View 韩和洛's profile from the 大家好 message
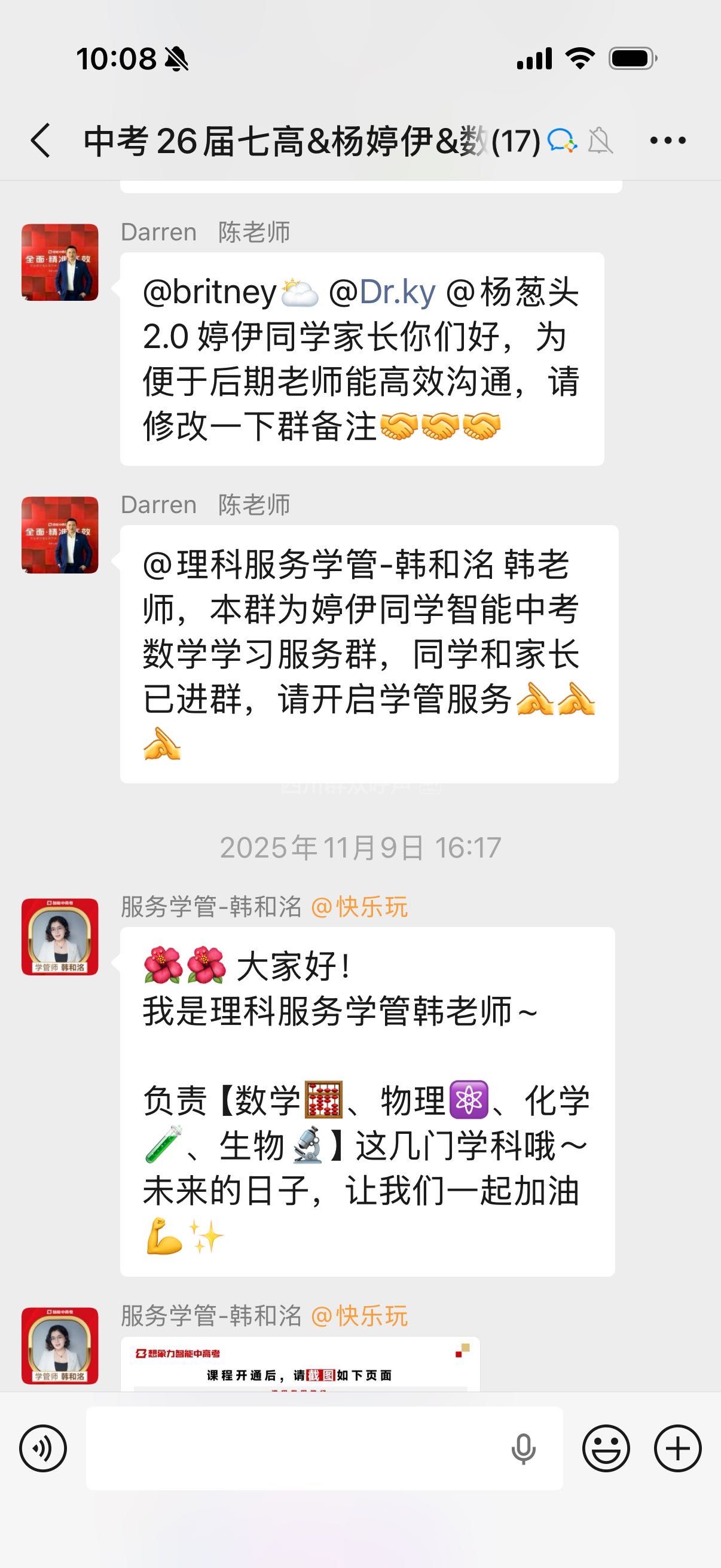 [60, 936]
